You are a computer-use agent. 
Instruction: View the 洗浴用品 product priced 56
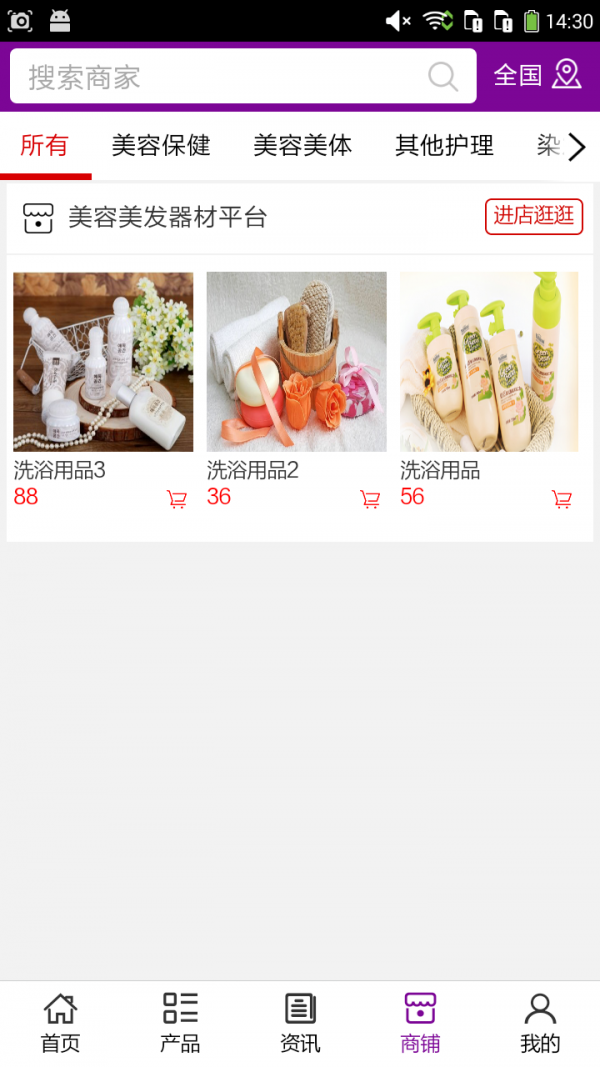click(x=489, y=361)
